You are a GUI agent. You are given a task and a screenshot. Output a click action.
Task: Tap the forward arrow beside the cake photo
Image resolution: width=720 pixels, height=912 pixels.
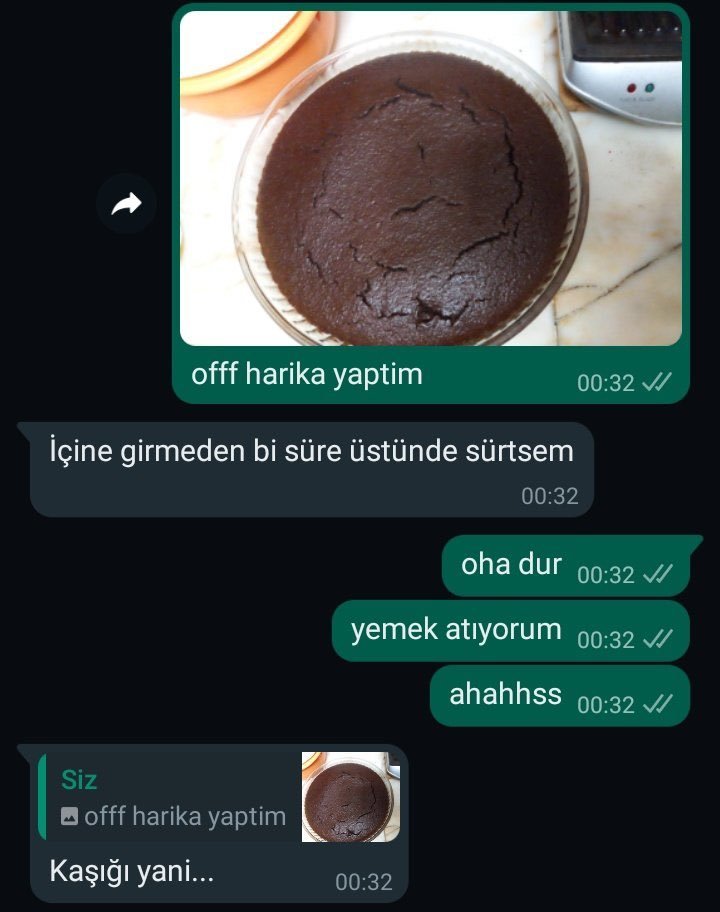pos(126,204)
